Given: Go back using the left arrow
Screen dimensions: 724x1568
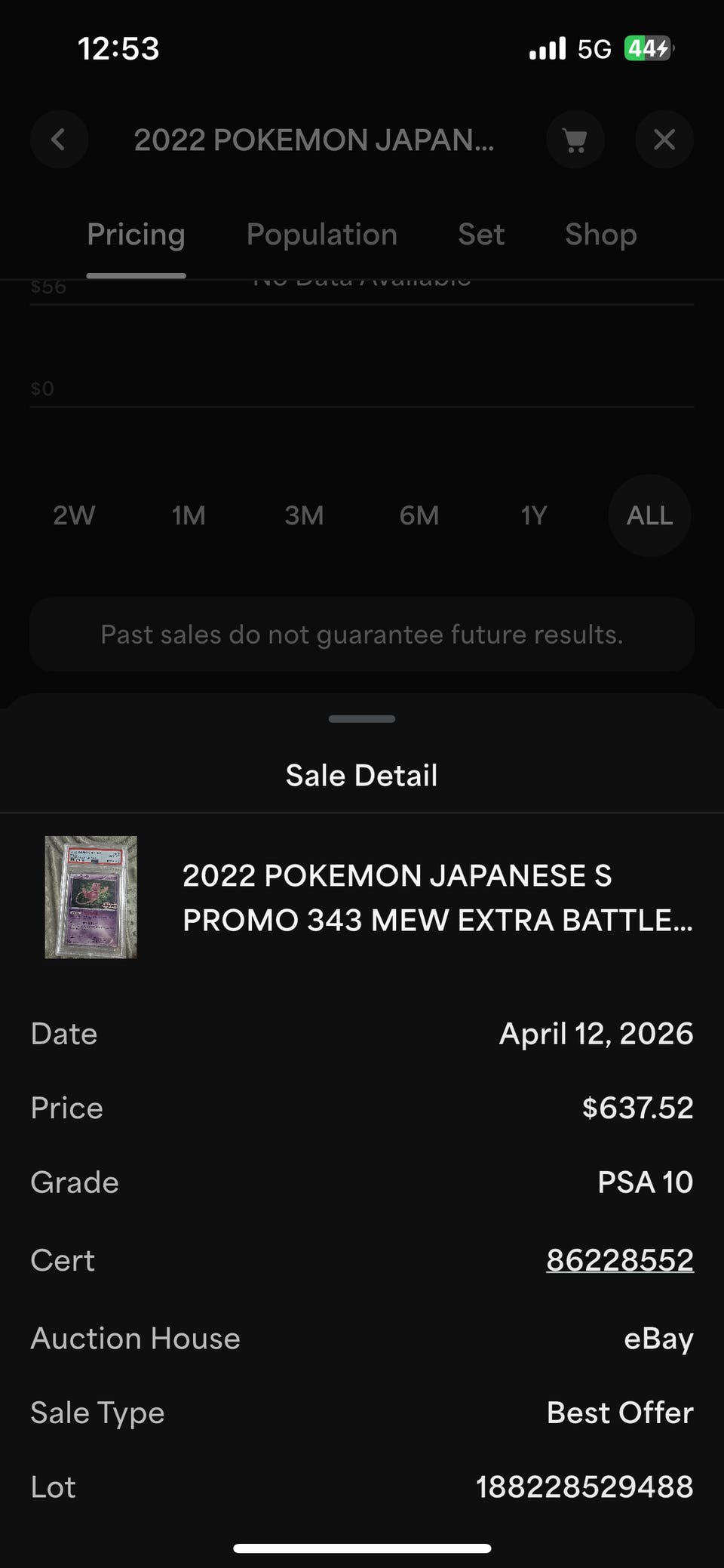Looking at the screenshot, I should (59, 140).
